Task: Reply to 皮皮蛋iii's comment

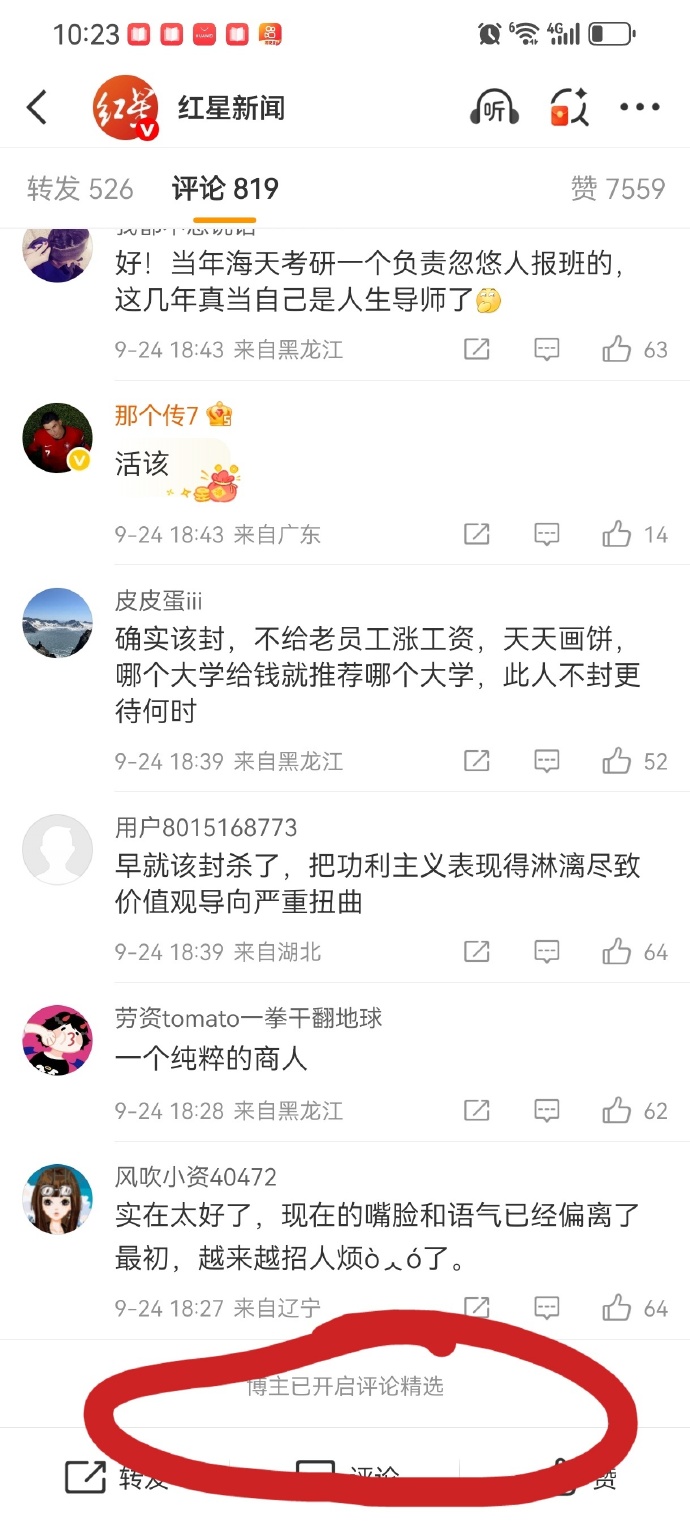Action: click(546, 761)
